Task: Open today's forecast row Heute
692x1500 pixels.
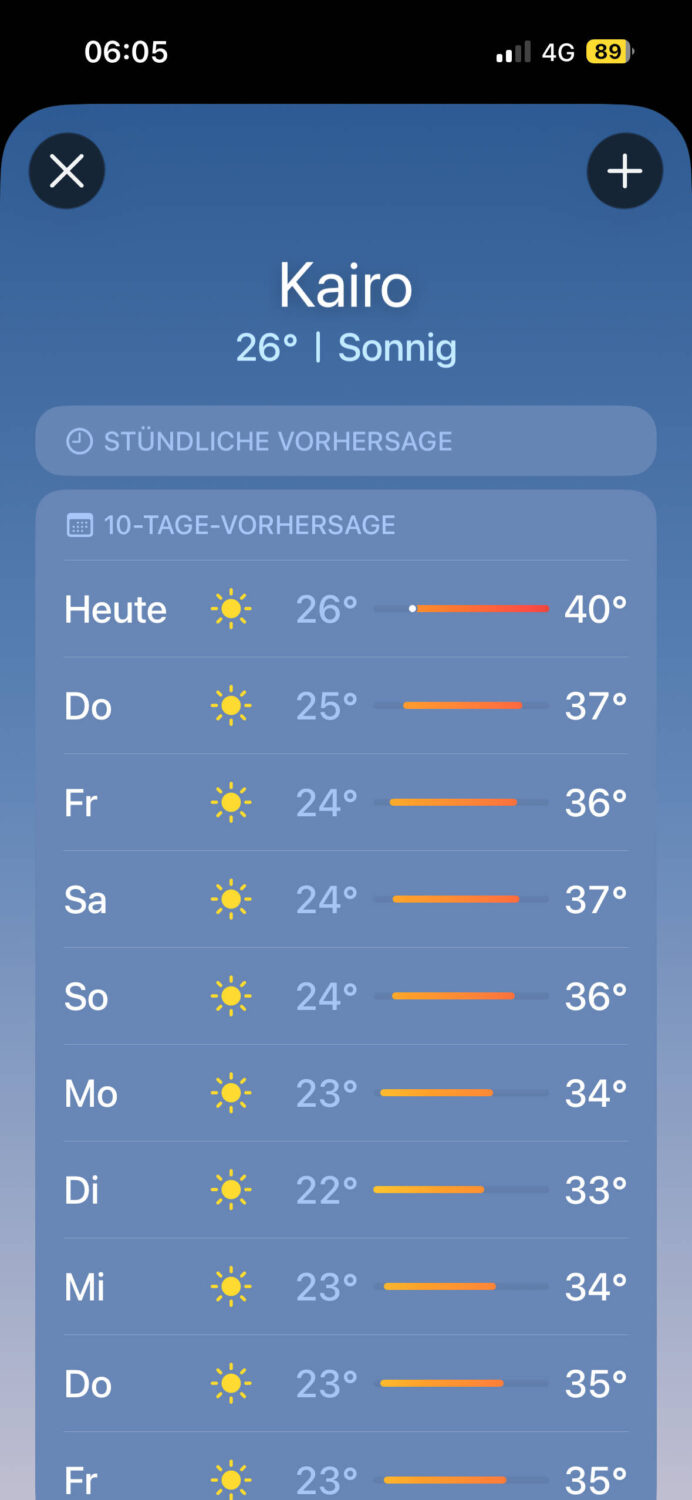Action: (346, 609)
